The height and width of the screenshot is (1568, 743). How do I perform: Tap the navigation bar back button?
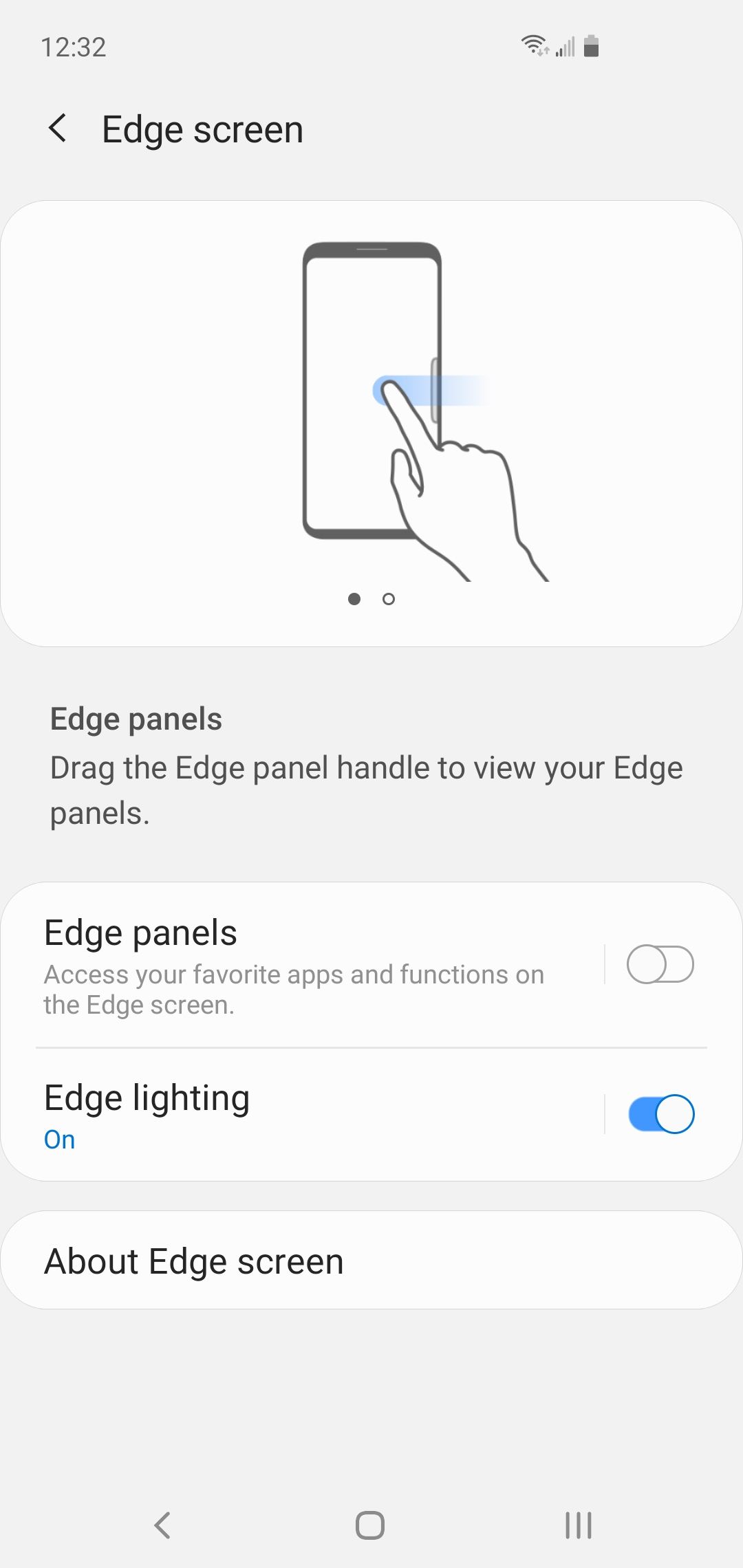162,1525
